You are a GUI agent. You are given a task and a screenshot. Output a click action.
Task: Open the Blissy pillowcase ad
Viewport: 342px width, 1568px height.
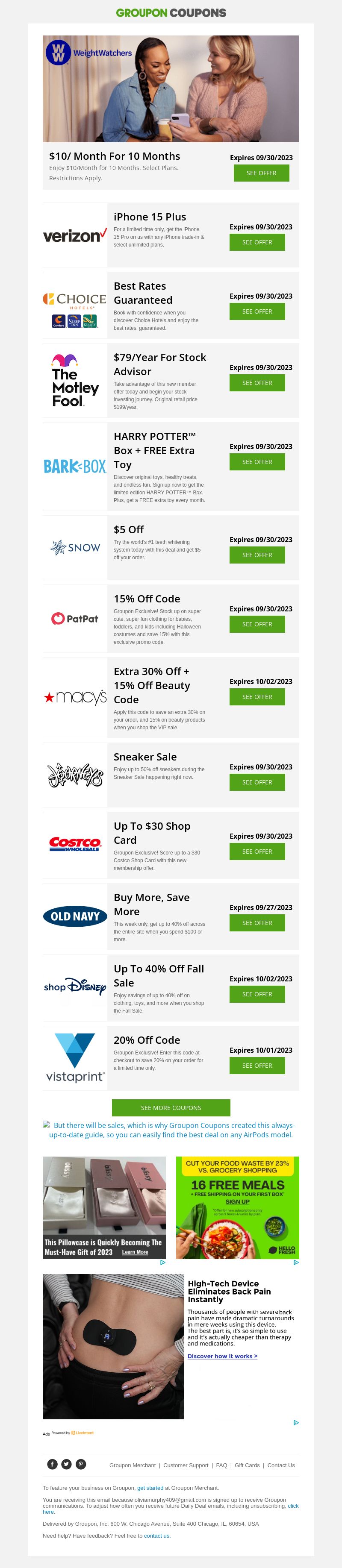(x=104, y=1208)
